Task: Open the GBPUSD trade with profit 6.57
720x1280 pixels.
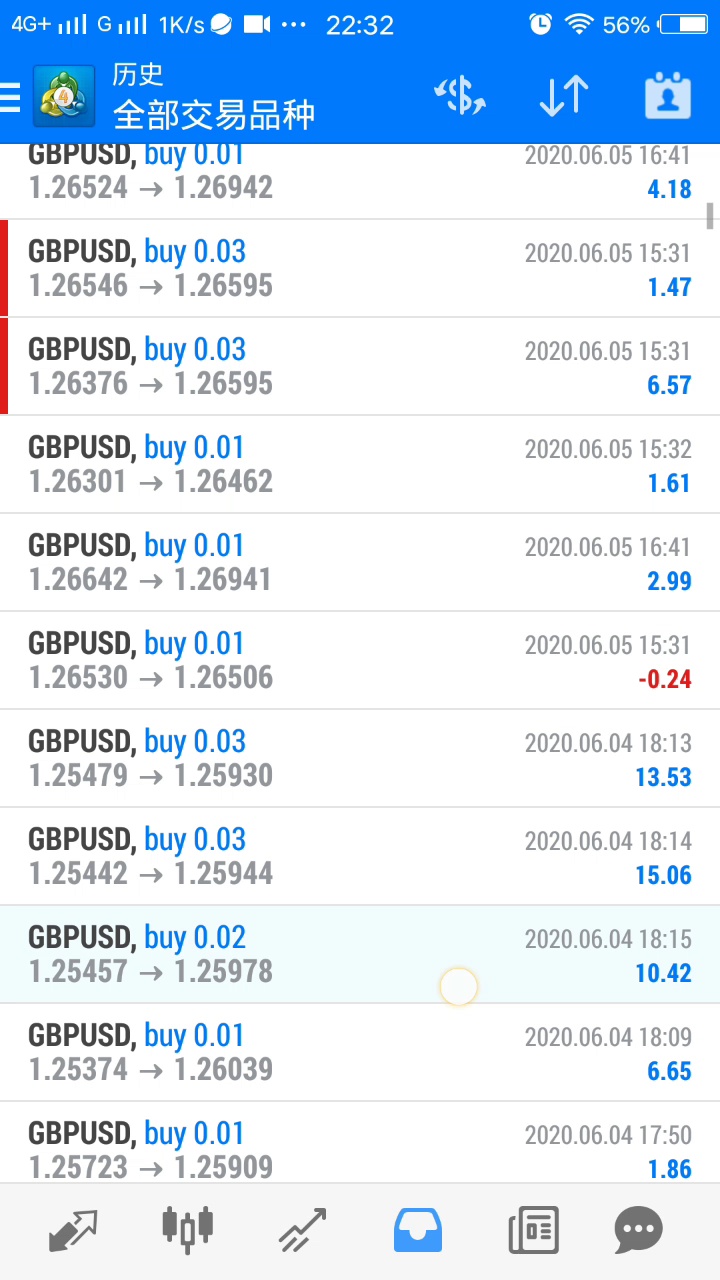Action: (360, 366)
